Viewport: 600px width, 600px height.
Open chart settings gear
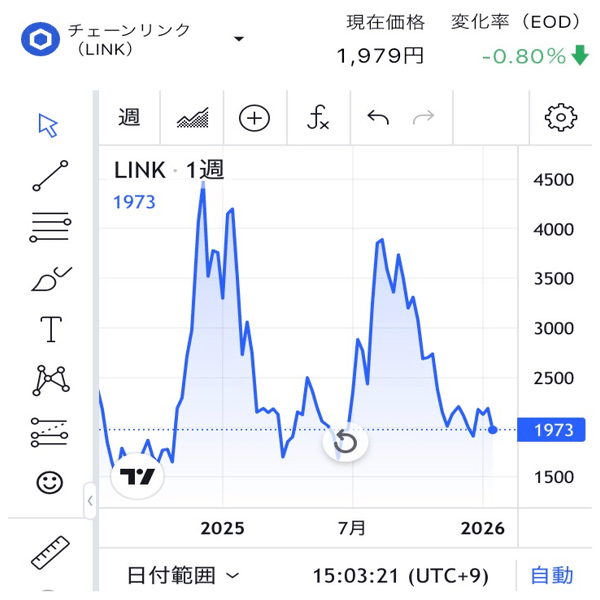pyautogui.click(x=561, y=118)
